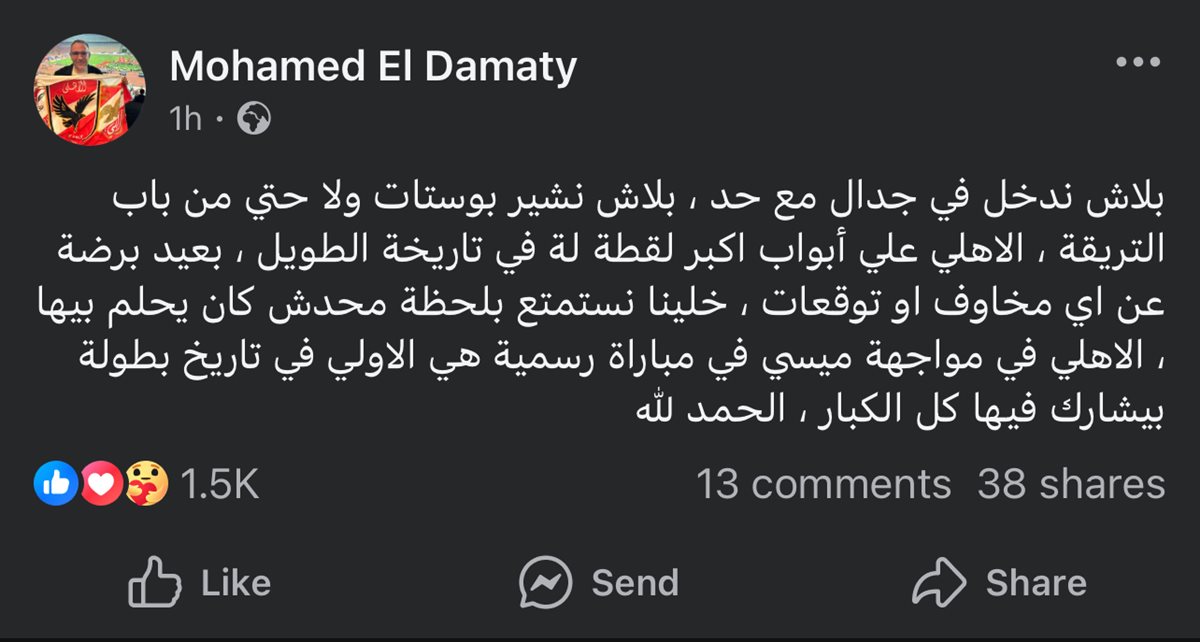Open Mohamed El Damaty's profile name link
This screenshot has height=642, width=1200.
click(373, 68)
